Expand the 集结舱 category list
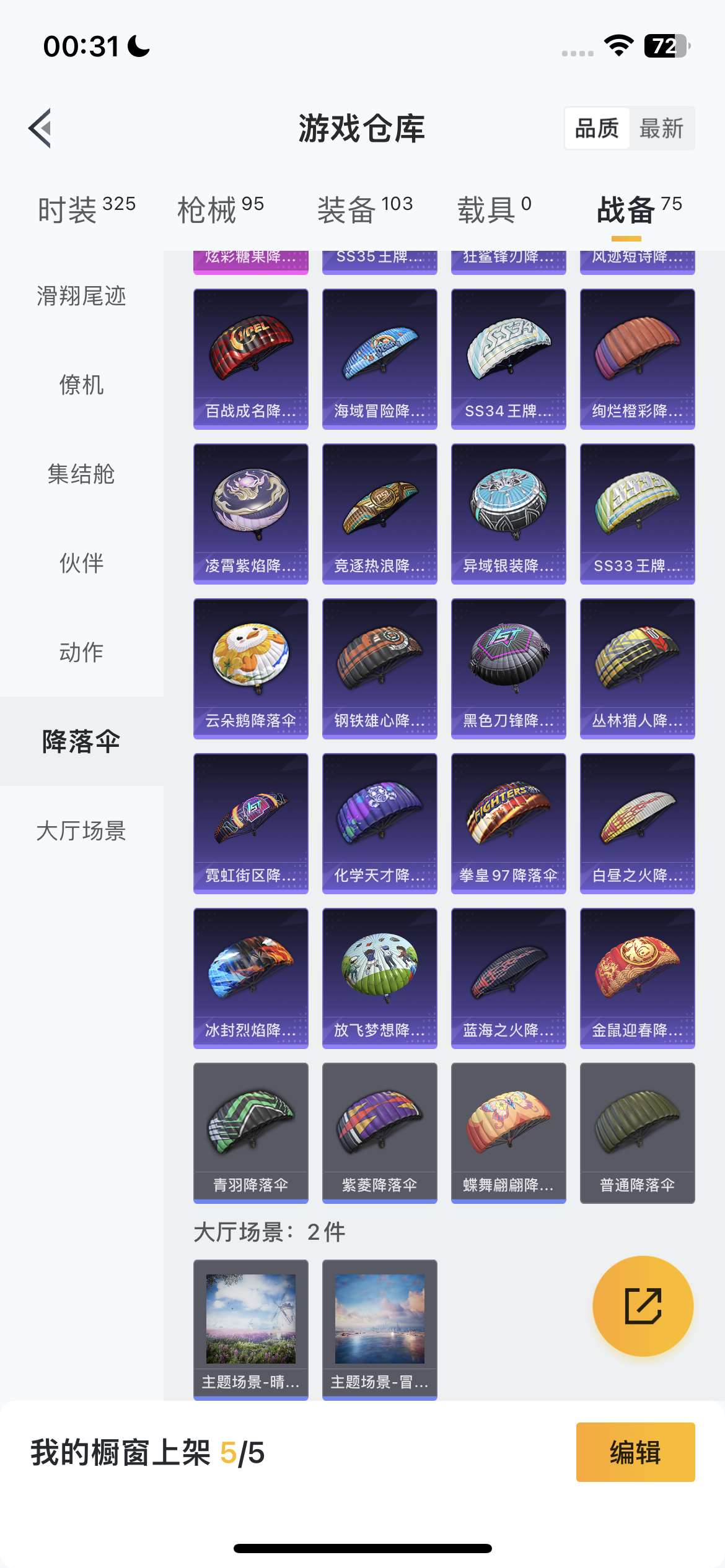Viewport: 725px width, 1568px height. tap(81, 475)
